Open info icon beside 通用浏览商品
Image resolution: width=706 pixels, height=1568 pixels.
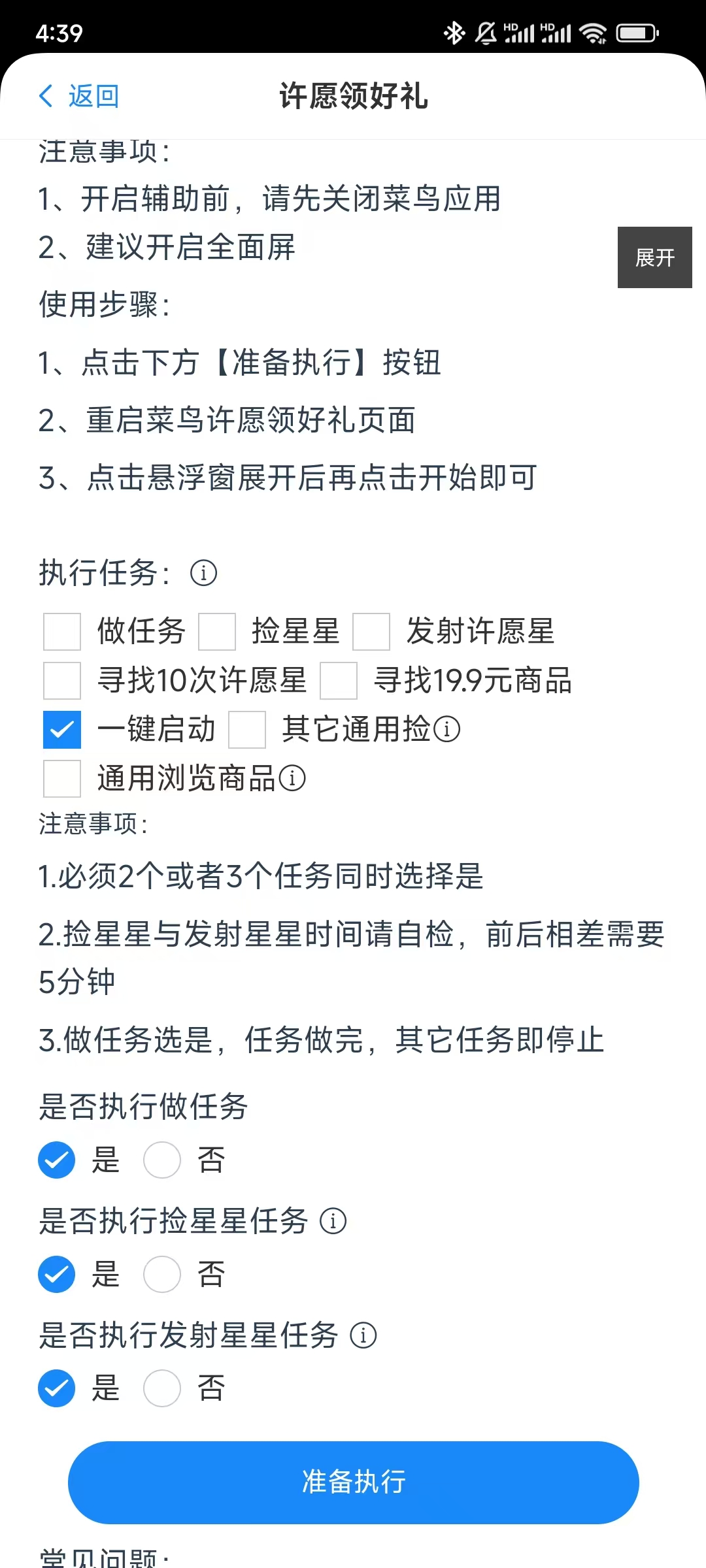(292, 778)
